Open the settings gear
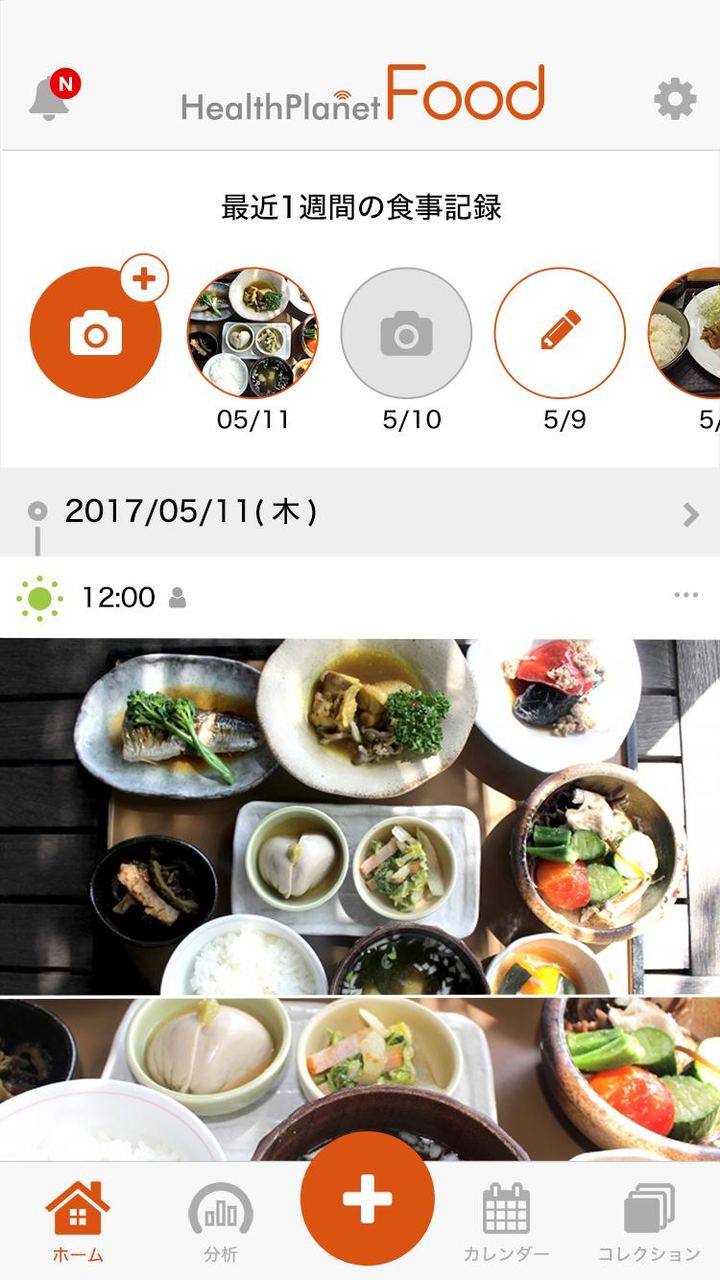 [676, 96]
